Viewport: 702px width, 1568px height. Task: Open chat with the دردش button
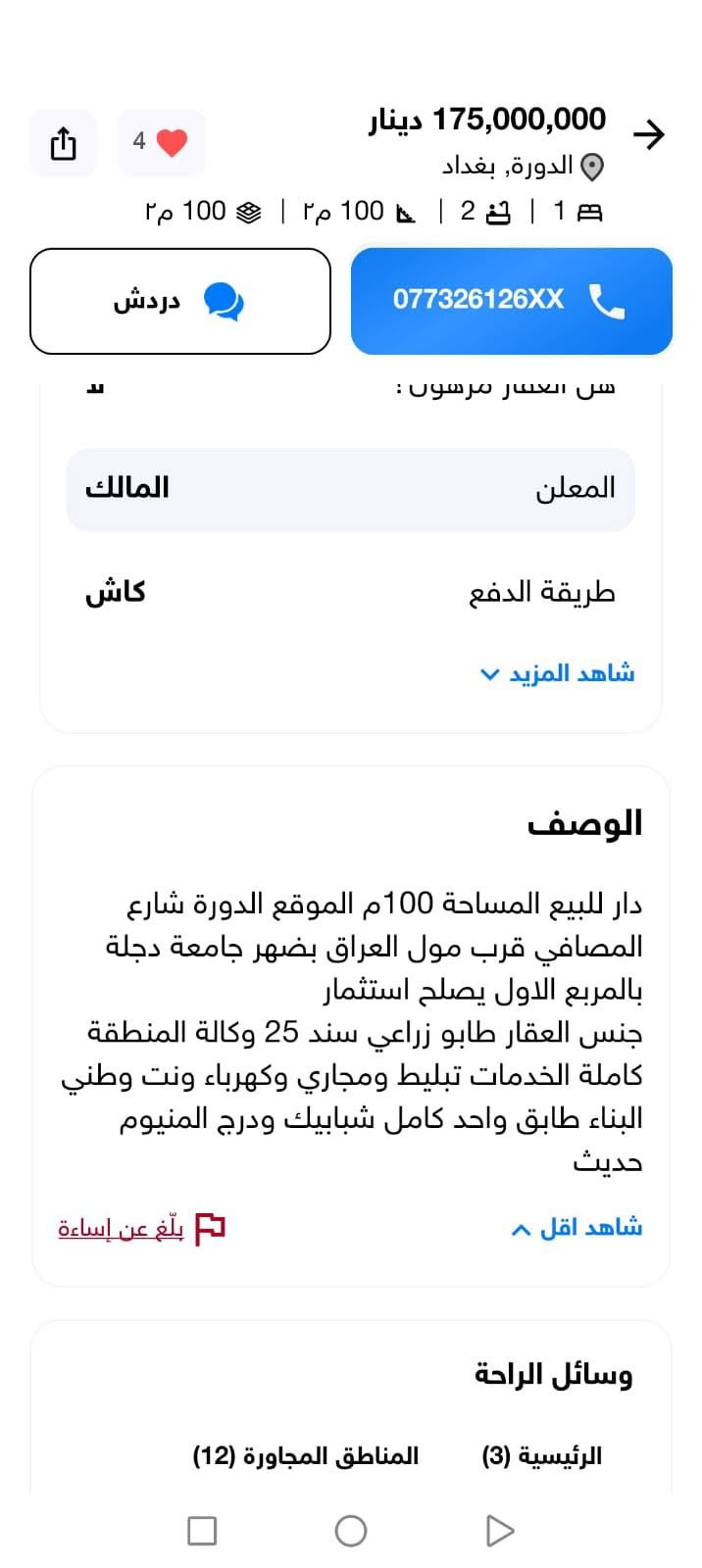(x=180, y=300)
